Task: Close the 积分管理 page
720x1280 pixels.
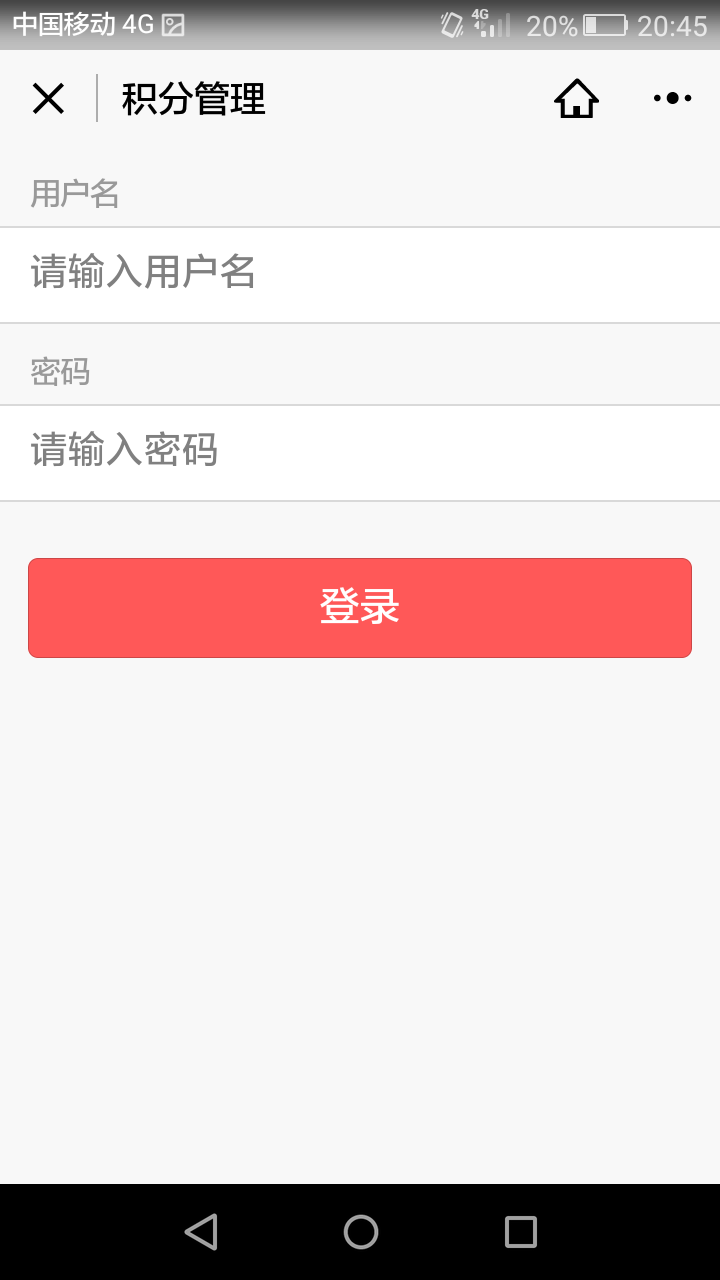Action: [x=48, y=98]
